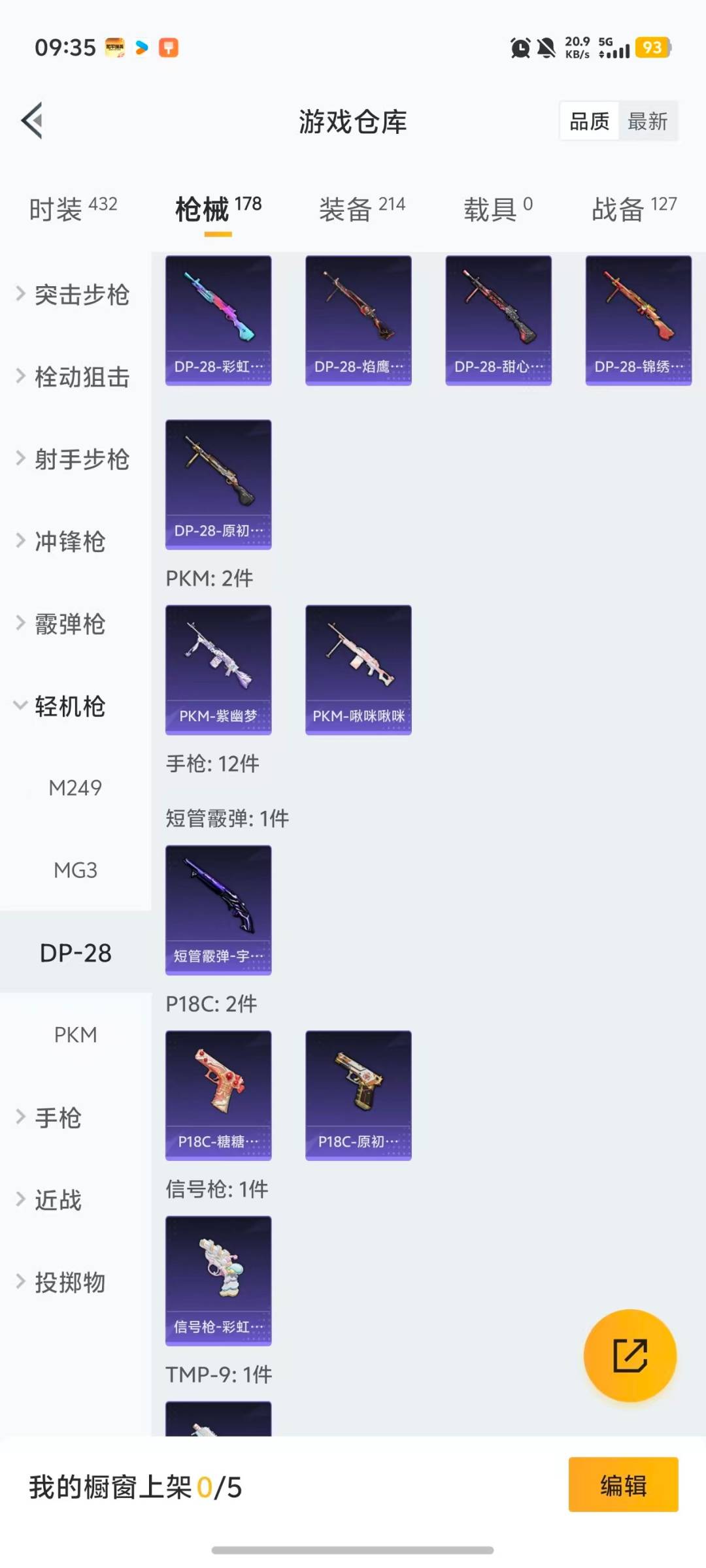
Task: Switch sorting to 最新
Action: (x=648, y=122)
